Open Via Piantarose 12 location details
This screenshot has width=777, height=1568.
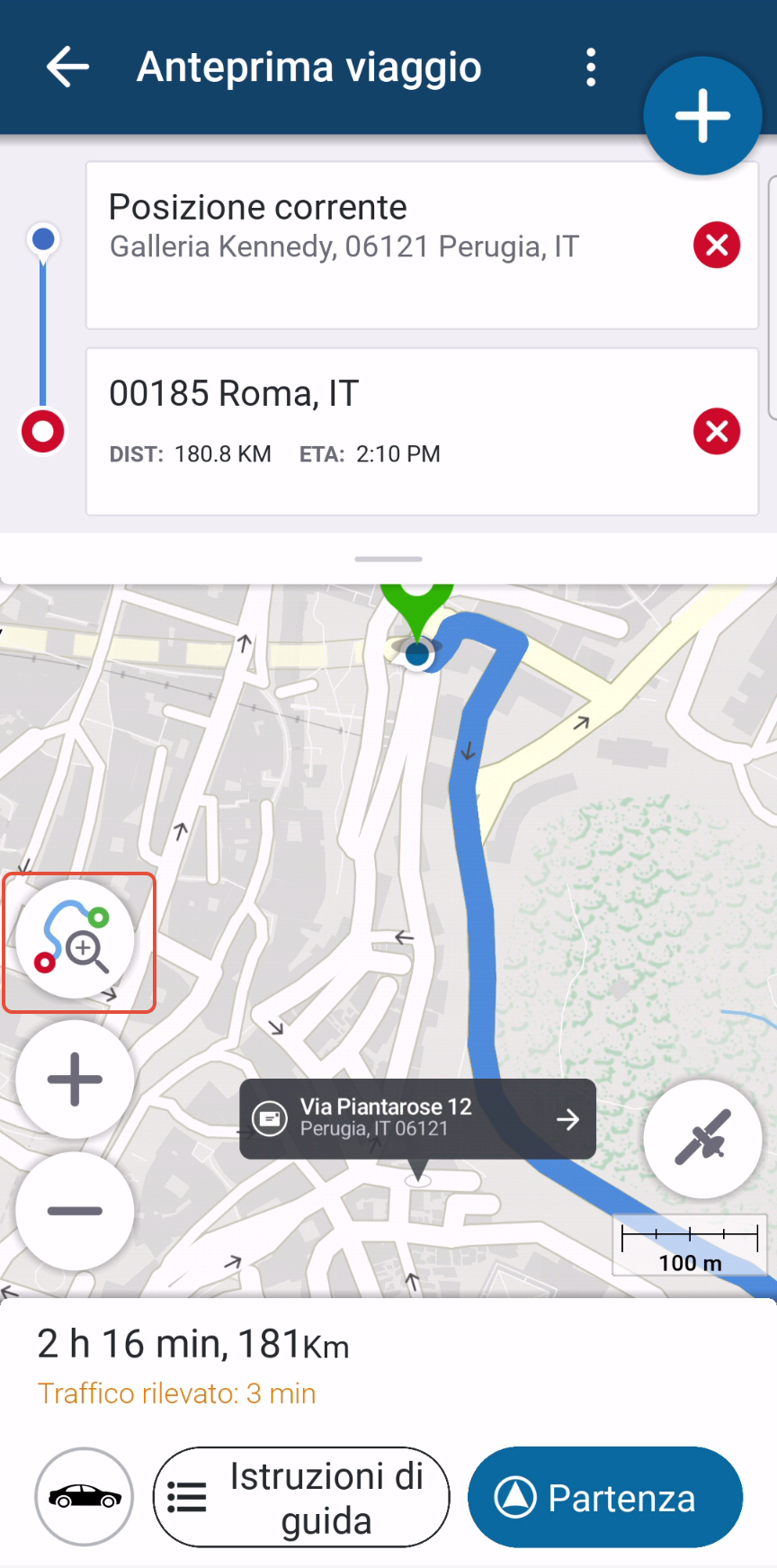pos(417,1118)
